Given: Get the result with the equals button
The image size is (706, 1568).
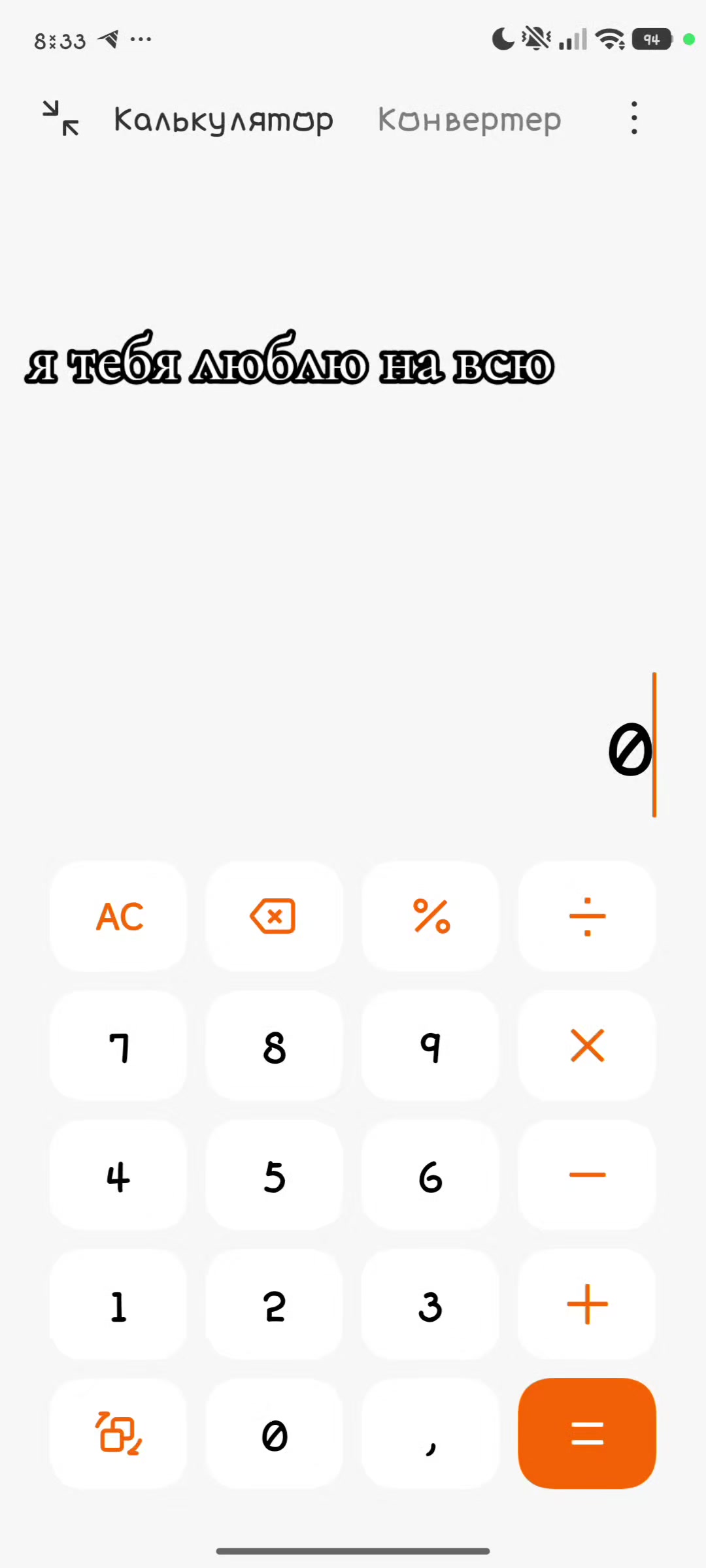Looking at the screenshot, I should tap(587, 1433).
